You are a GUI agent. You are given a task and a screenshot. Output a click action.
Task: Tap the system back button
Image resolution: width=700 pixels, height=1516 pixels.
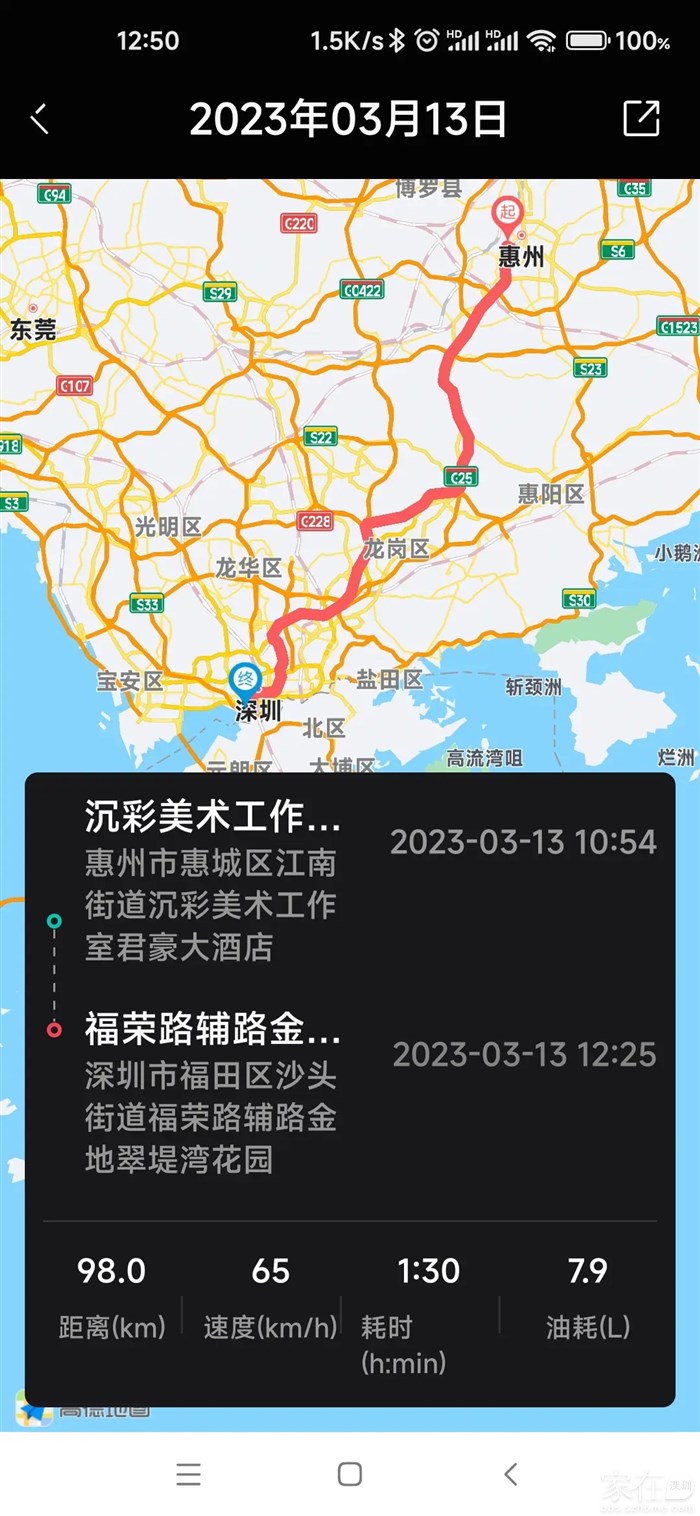click(511, 1473)
